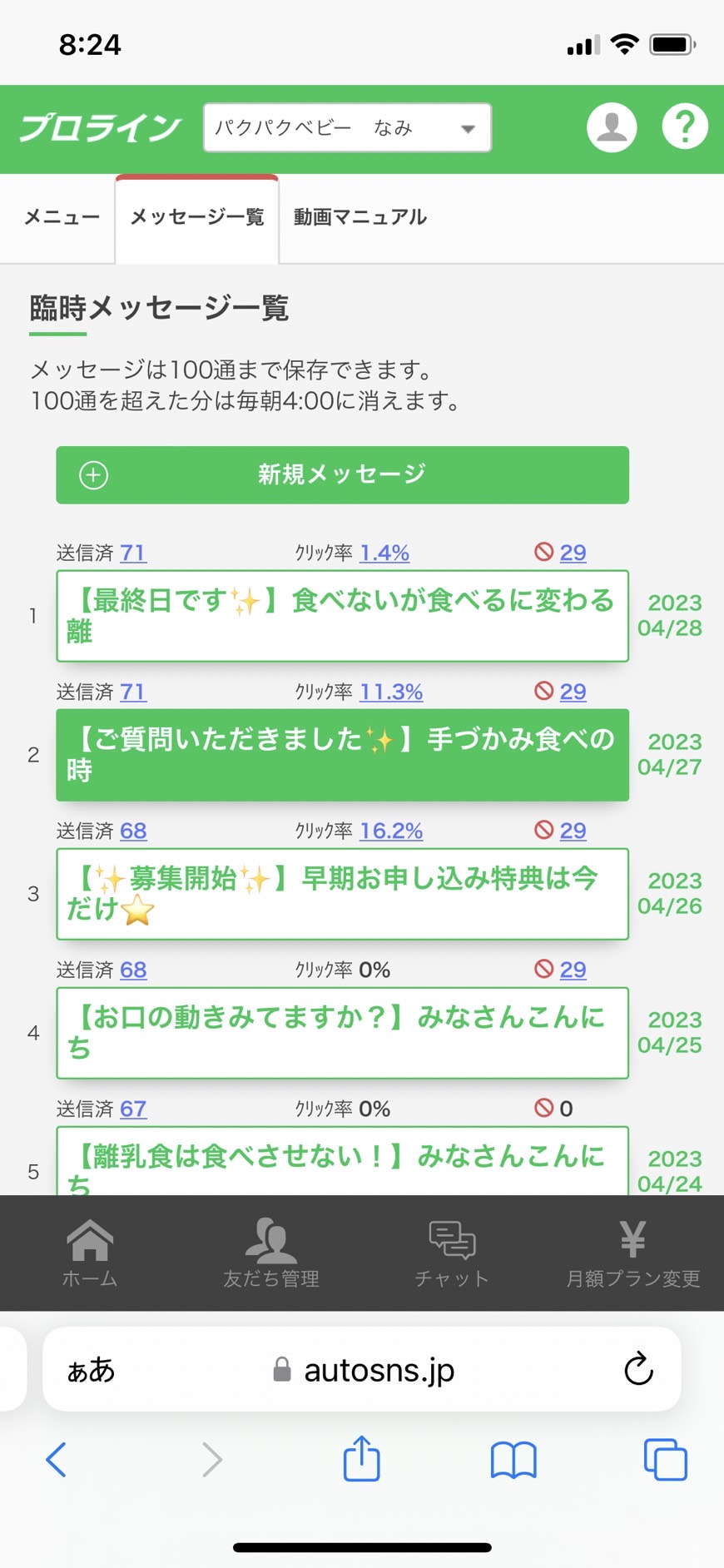
Task: Open the help question mark icon
Action: point(685,127)
